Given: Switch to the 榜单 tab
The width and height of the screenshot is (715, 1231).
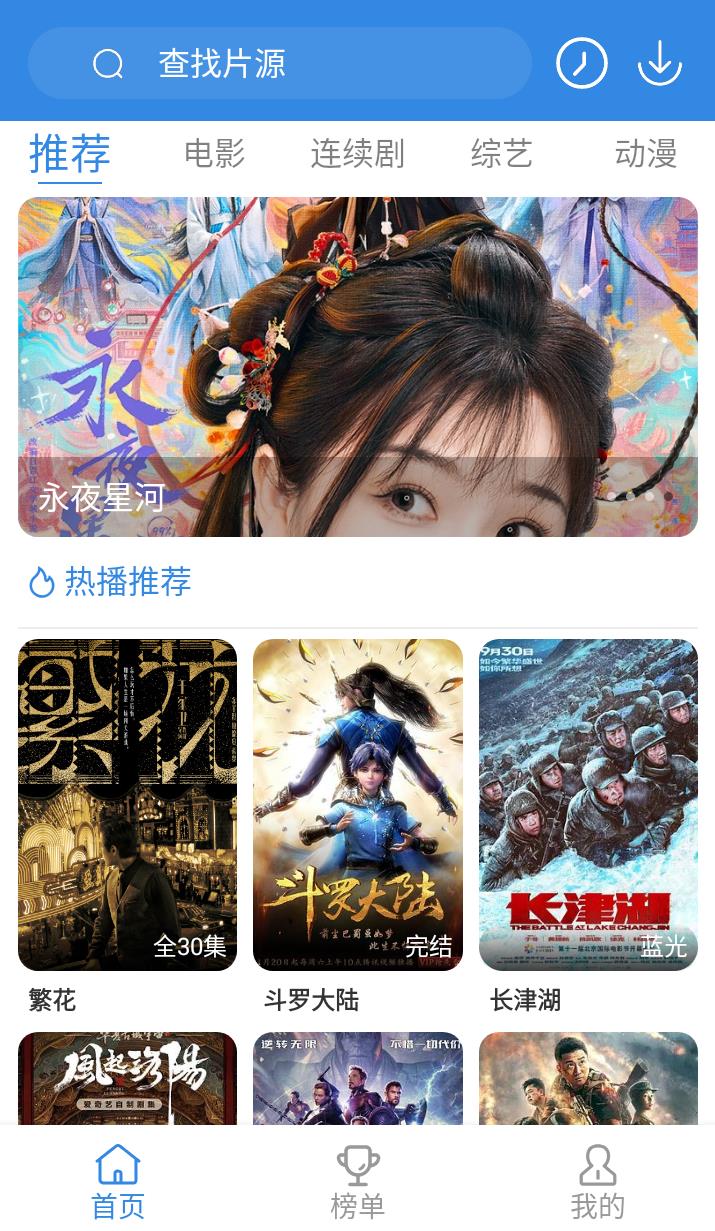Looking at the screenshot, I should tap(357, 1182).
